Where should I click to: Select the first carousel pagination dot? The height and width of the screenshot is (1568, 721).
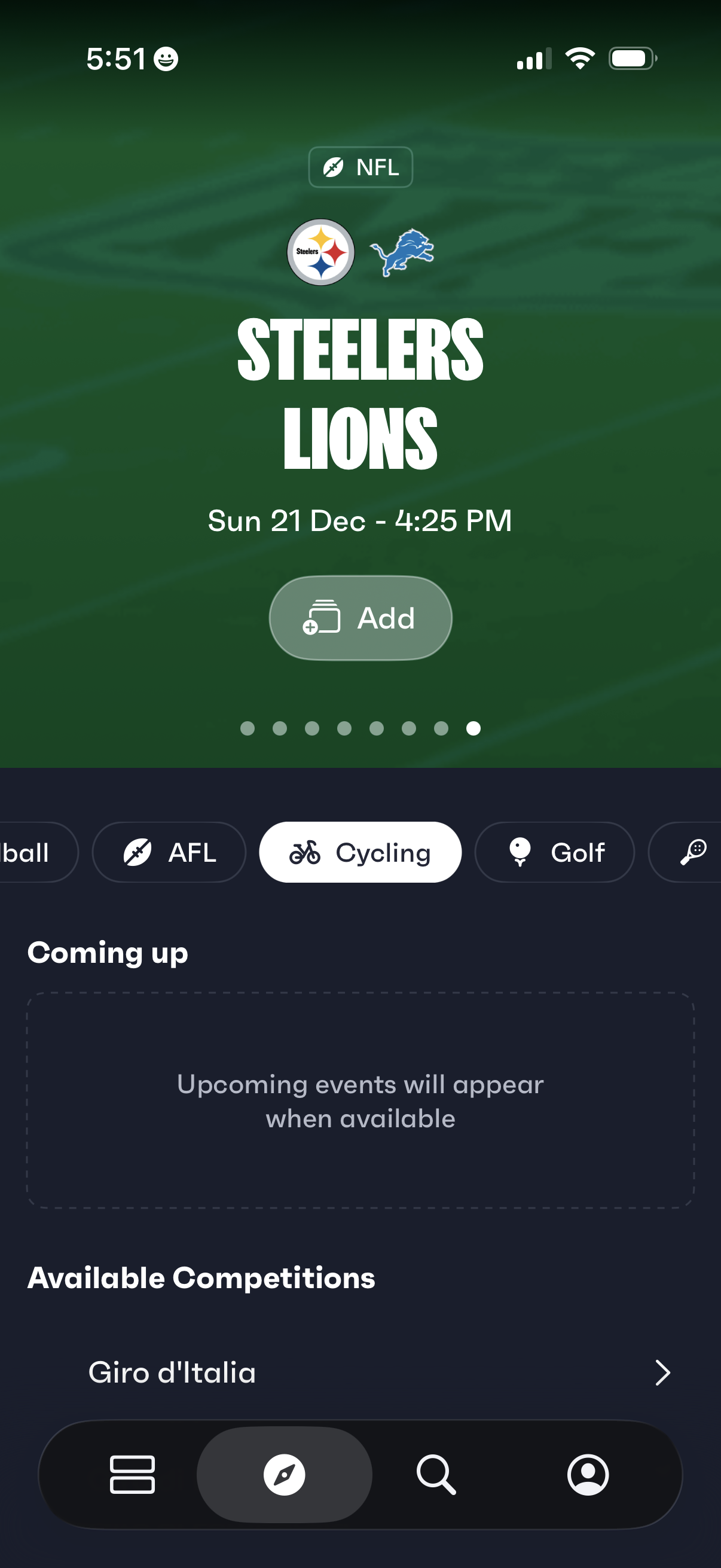pos(248,728)
